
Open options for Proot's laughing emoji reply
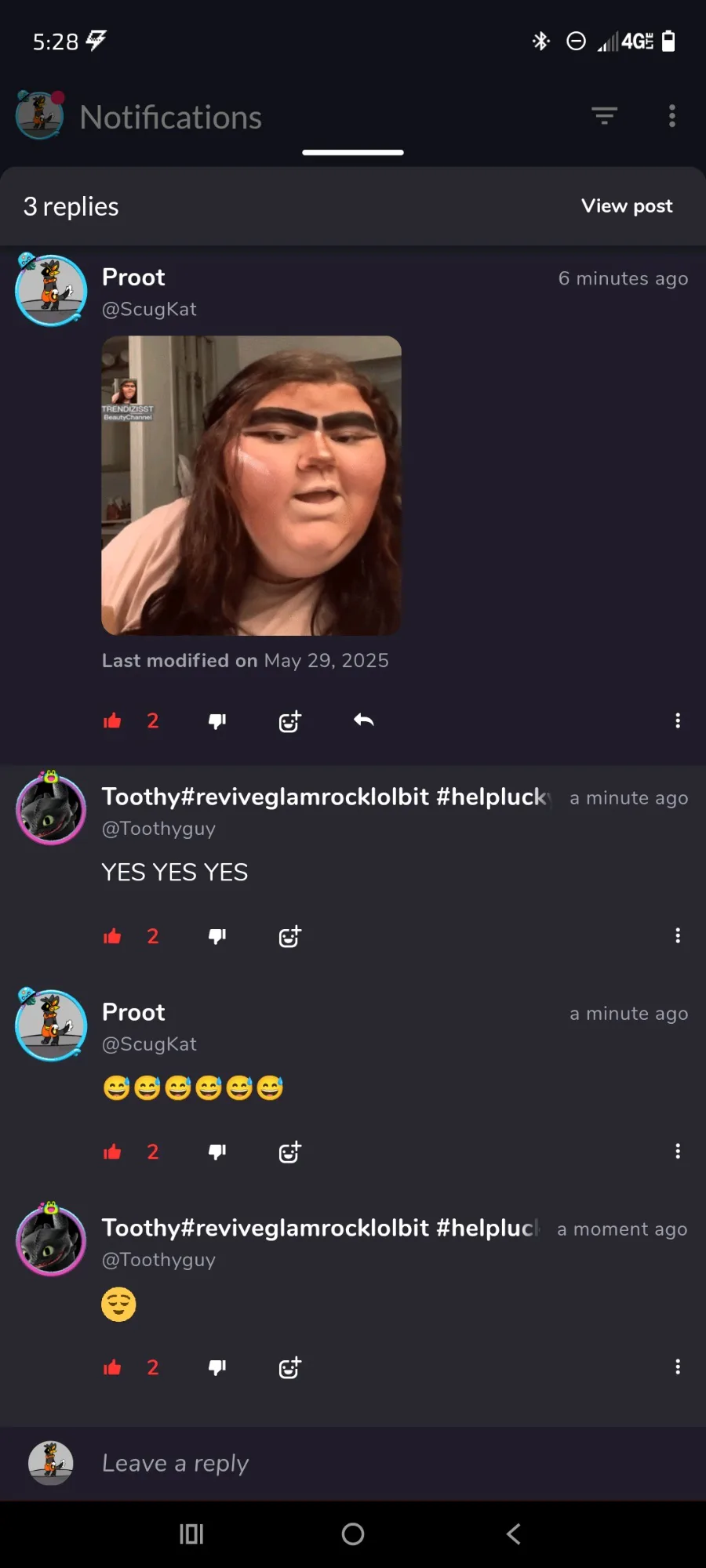pos(678,1151)
